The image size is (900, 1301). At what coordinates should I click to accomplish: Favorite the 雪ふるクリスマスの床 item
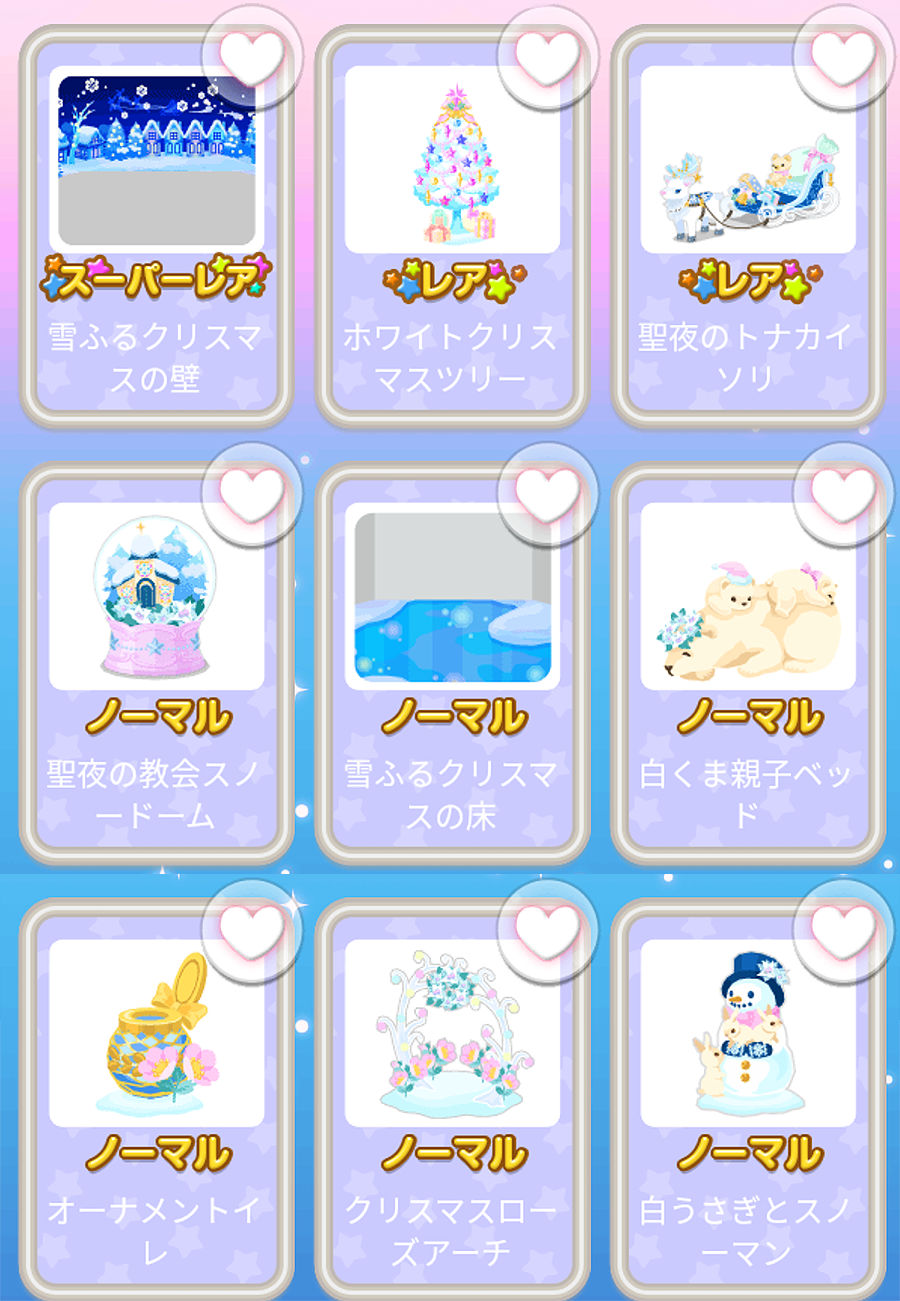pyautogui.click(x=547, y=491)
